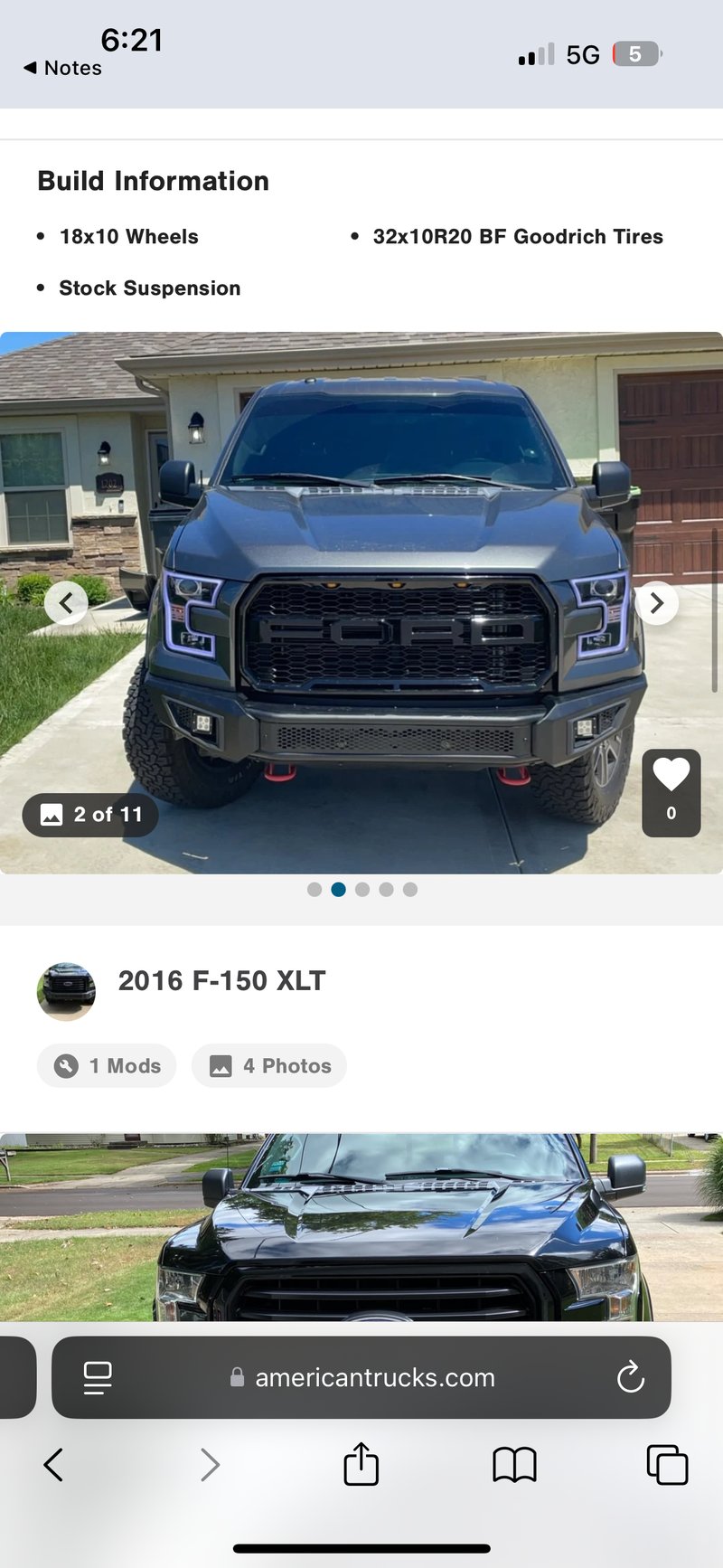723x1568 pixels.
Task: Show the previous truck photo
Action: 66,602
